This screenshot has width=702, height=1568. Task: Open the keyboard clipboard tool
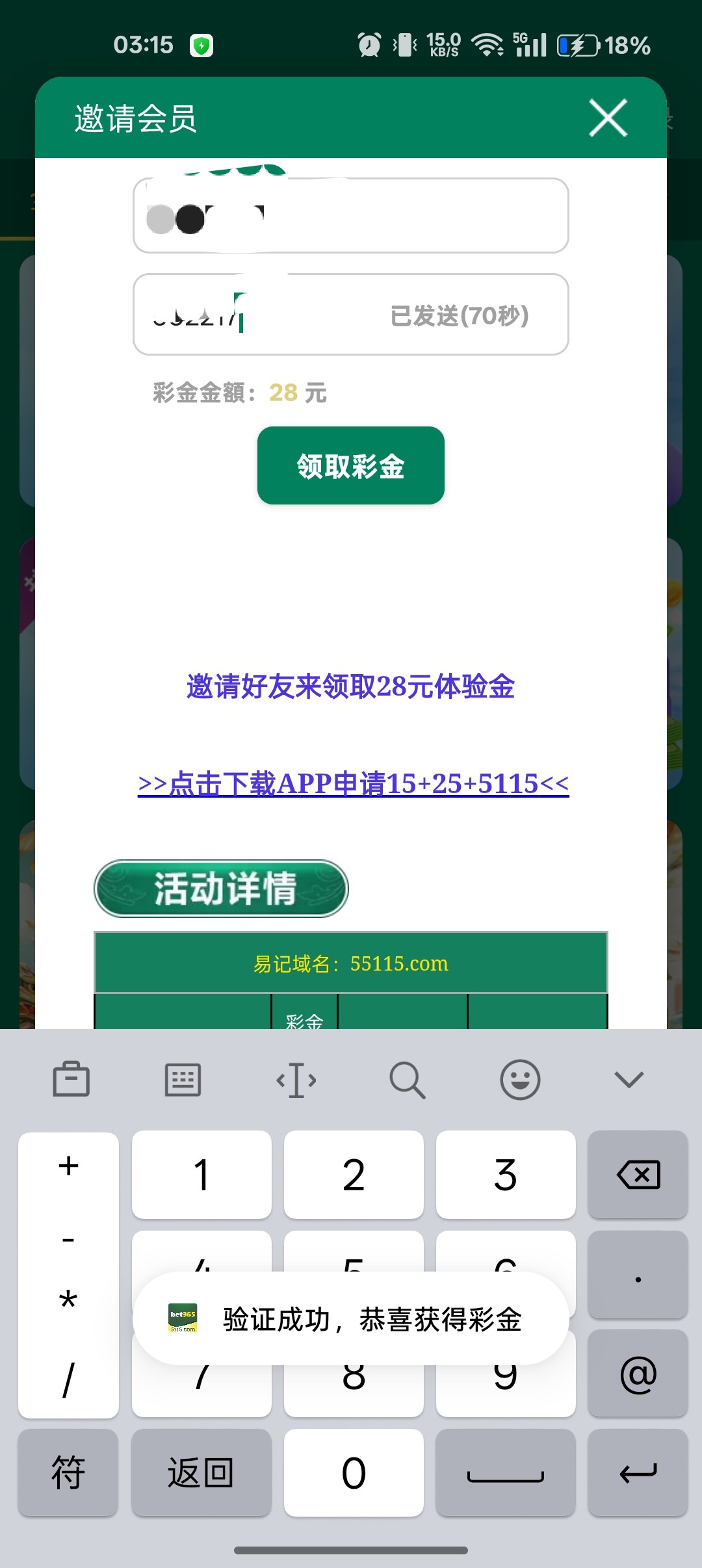click(x=71, y=1080)
